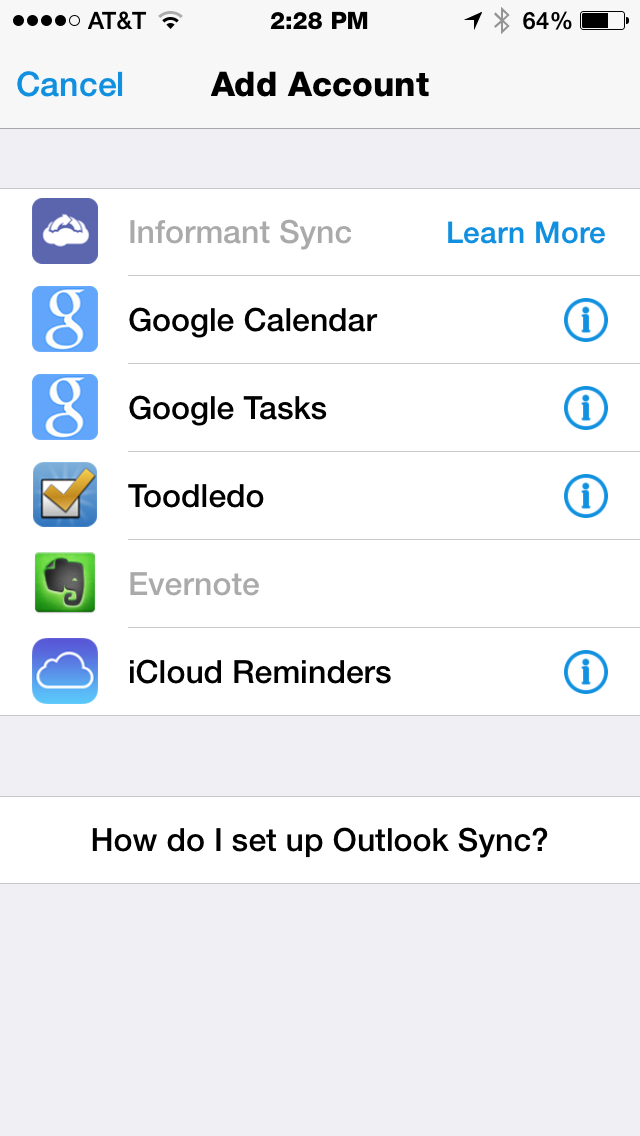Open Outlook Sync setup help

[320, 840]
